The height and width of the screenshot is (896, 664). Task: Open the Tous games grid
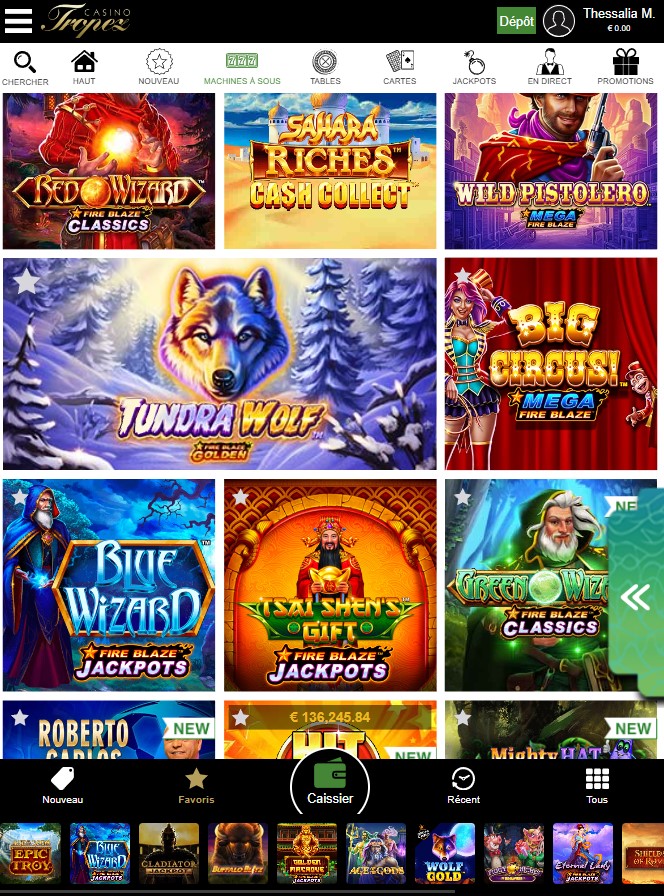pos(597,786)
